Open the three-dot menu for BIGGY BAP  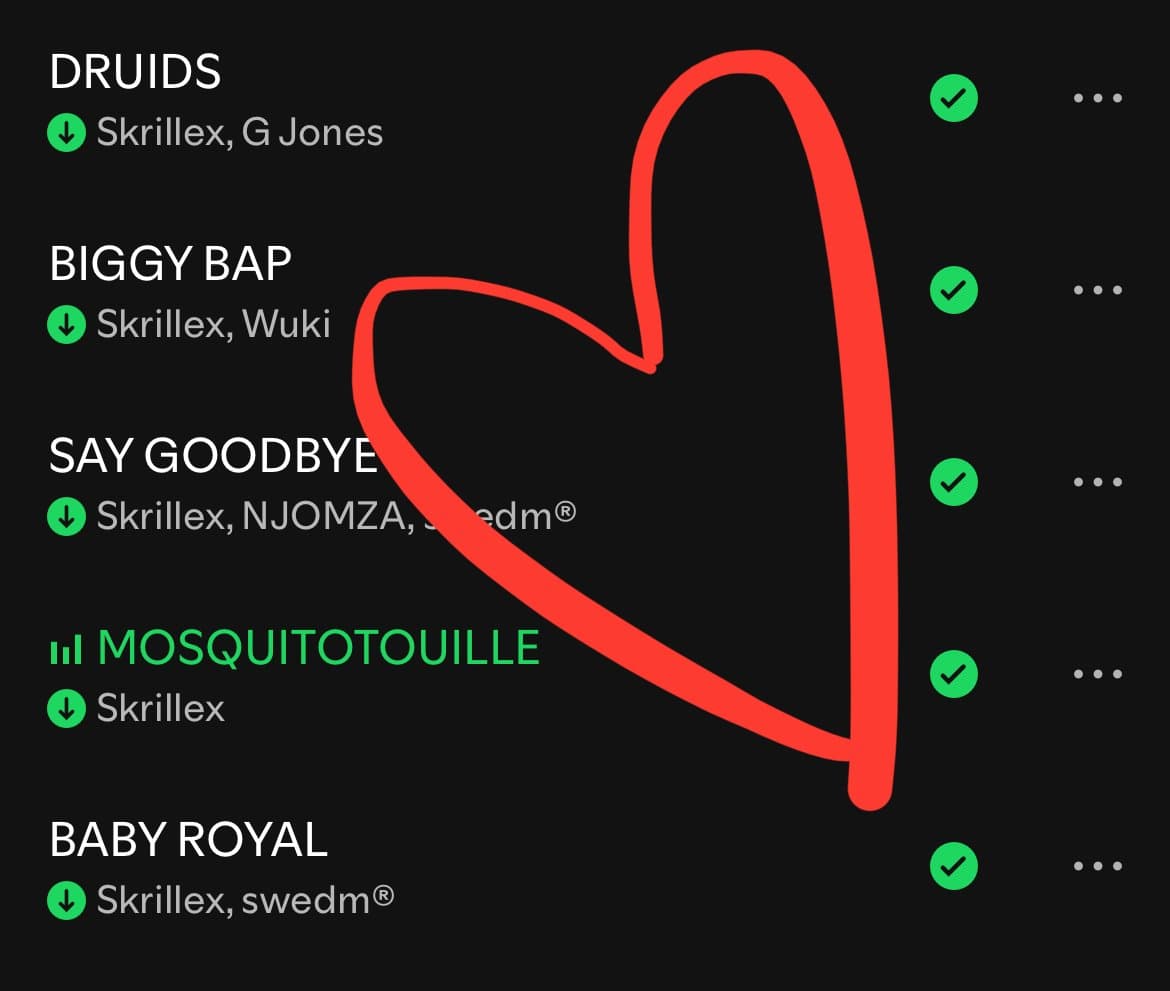1097,290
